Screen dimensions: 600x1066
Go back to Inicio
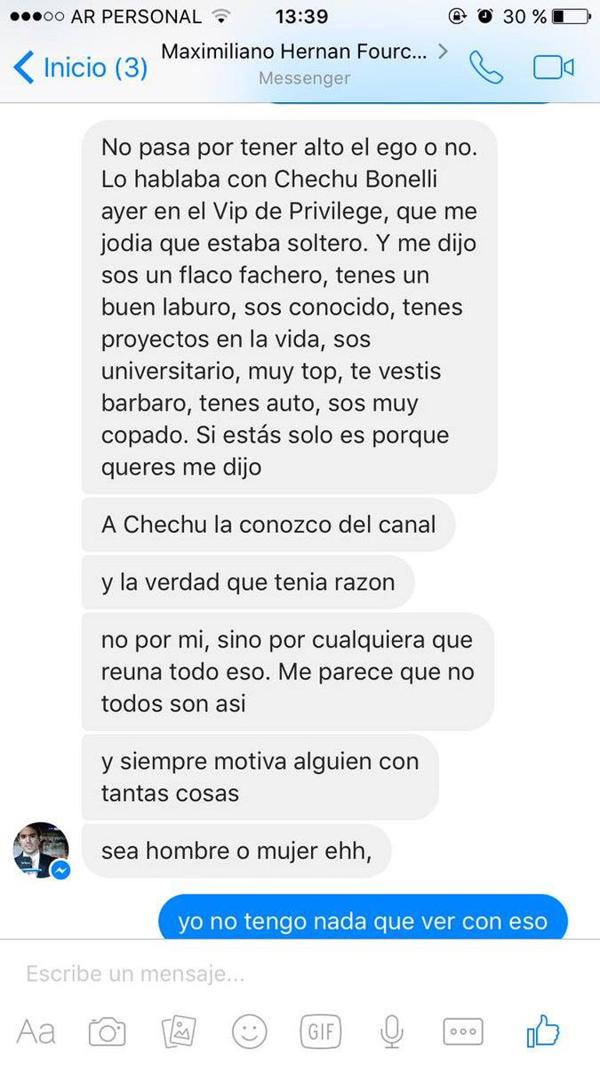[80, 68]
